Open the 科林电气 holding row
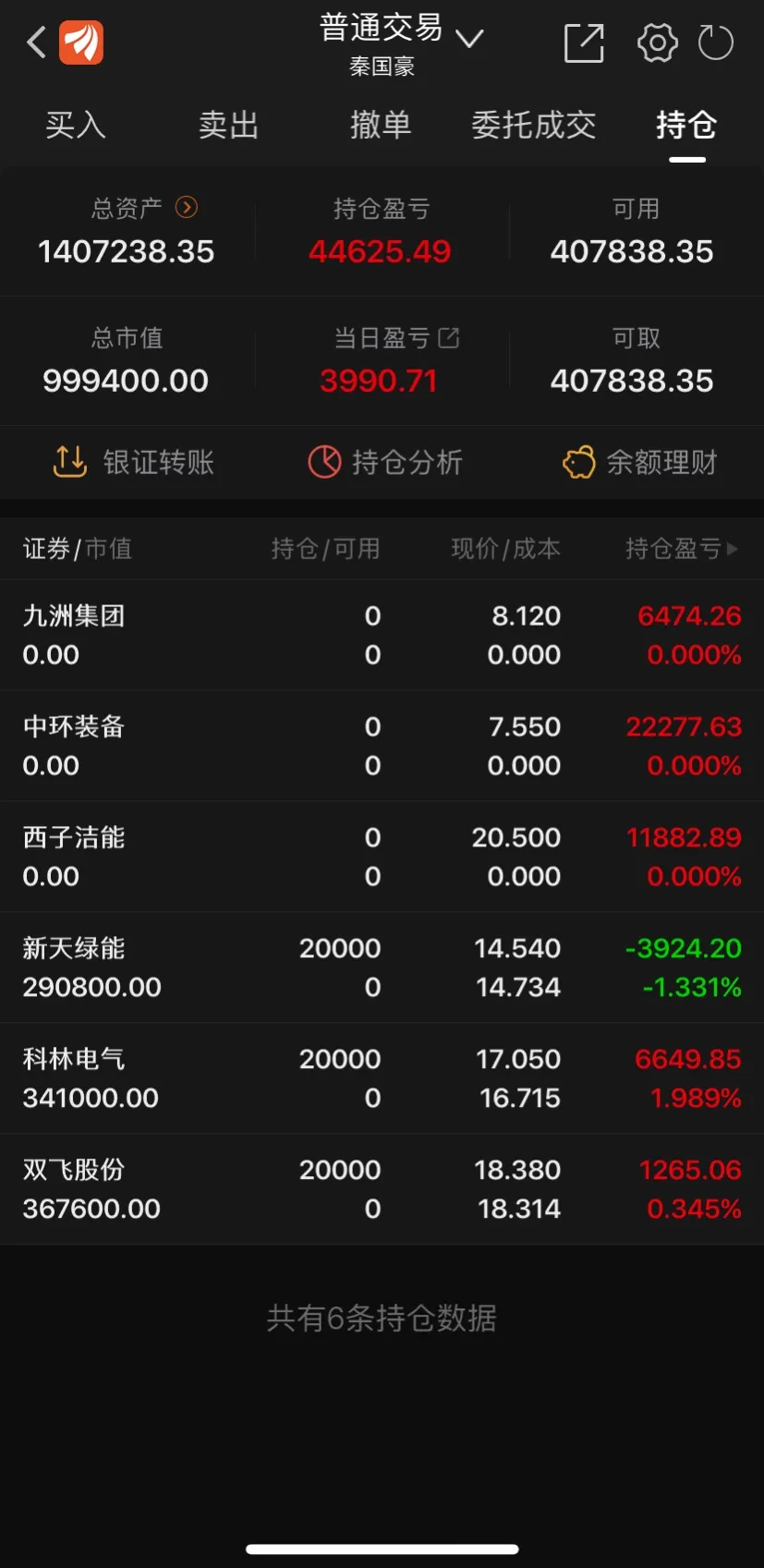Image resolution: width=764 pixels, height=1568 pixels. (382, 1078)
